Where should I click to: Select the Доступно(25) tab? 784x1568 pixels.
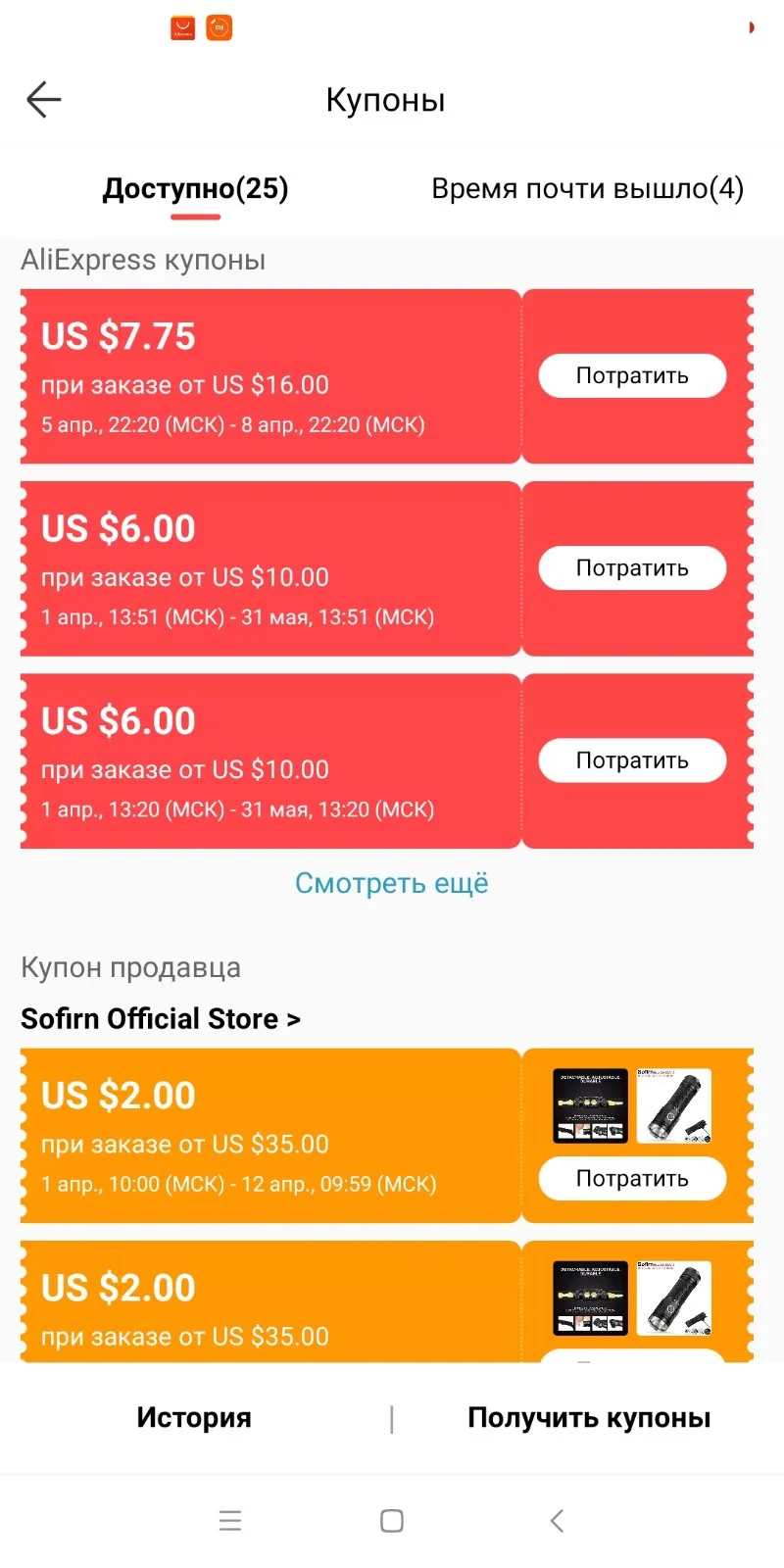coord(195,188)
